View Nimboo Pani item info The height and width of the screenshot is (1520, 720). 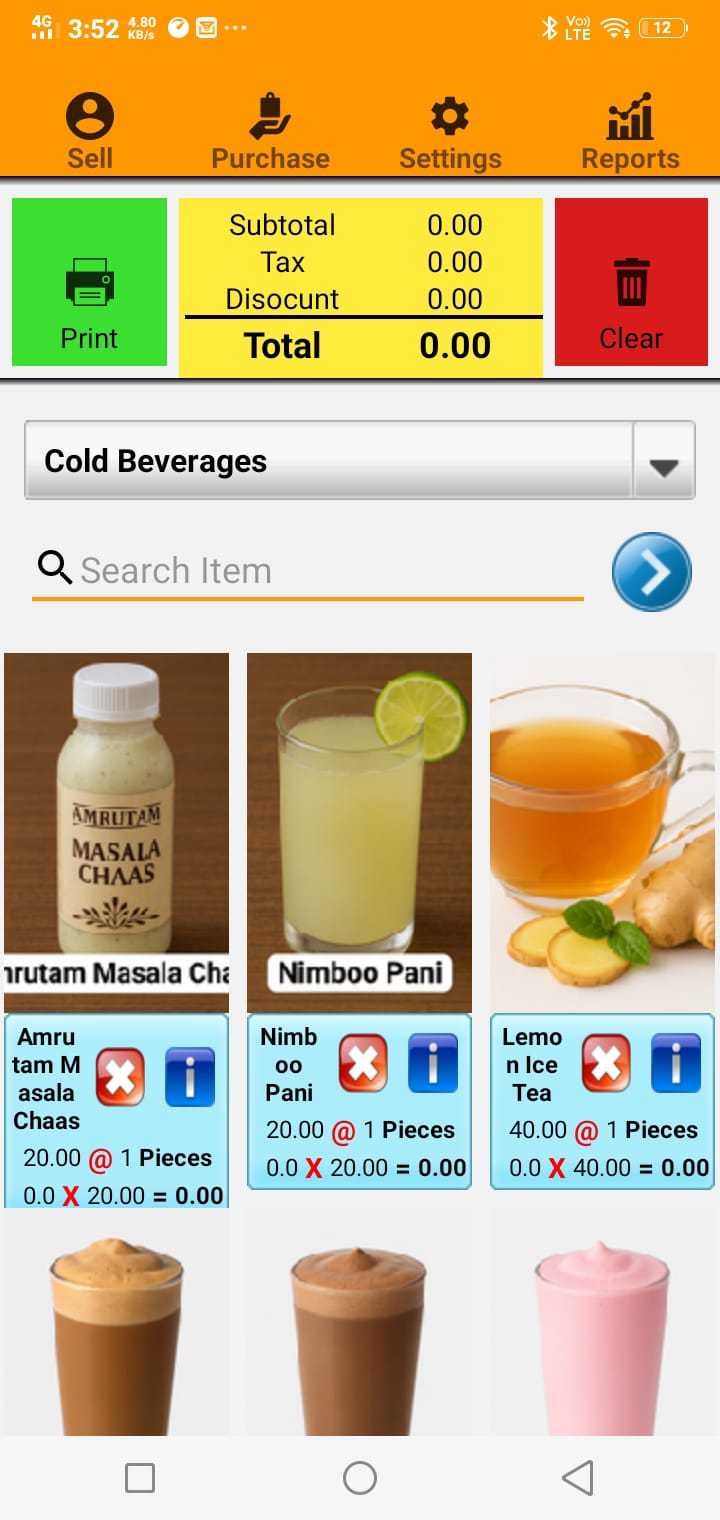click(x=433, y=1063)
